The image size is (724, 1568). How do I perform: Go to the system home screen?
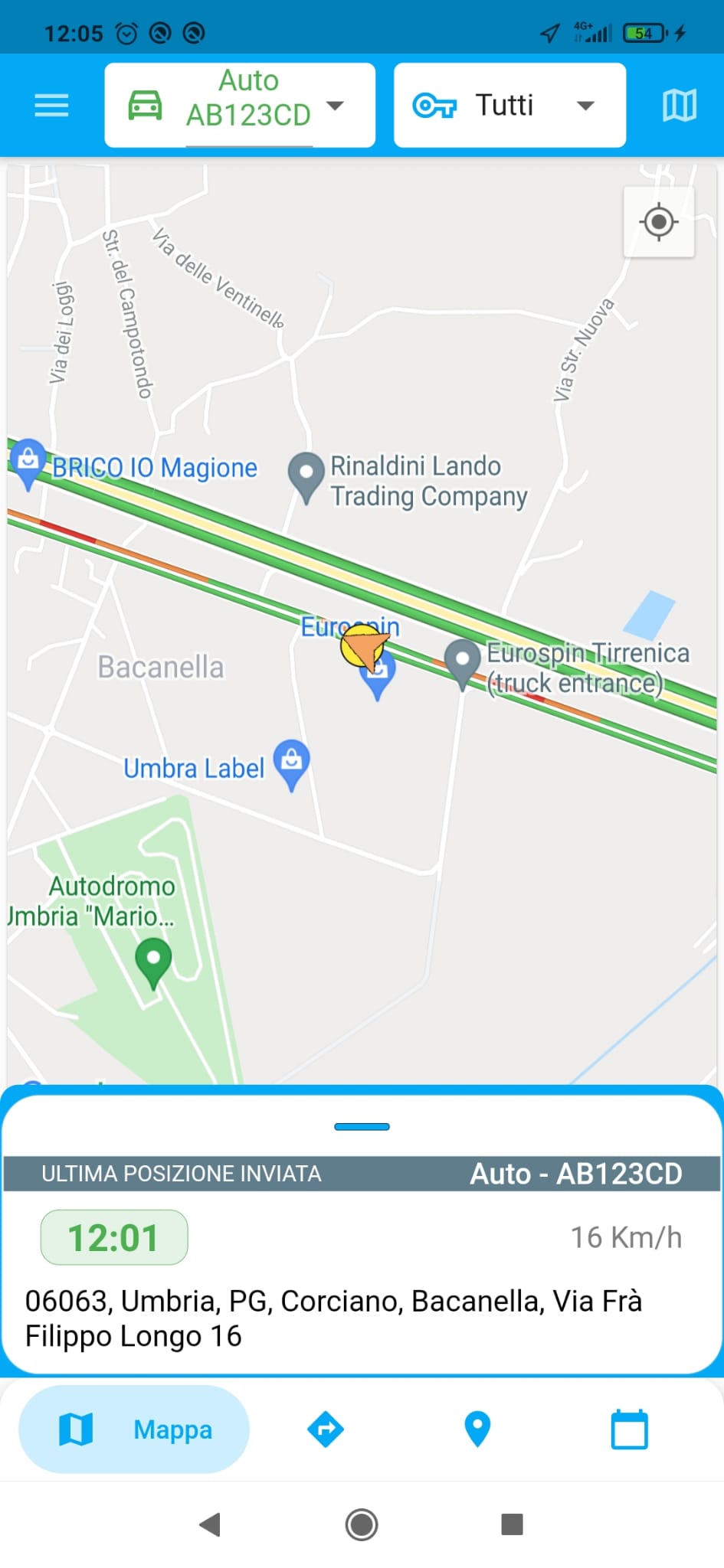click(362, 1524)
